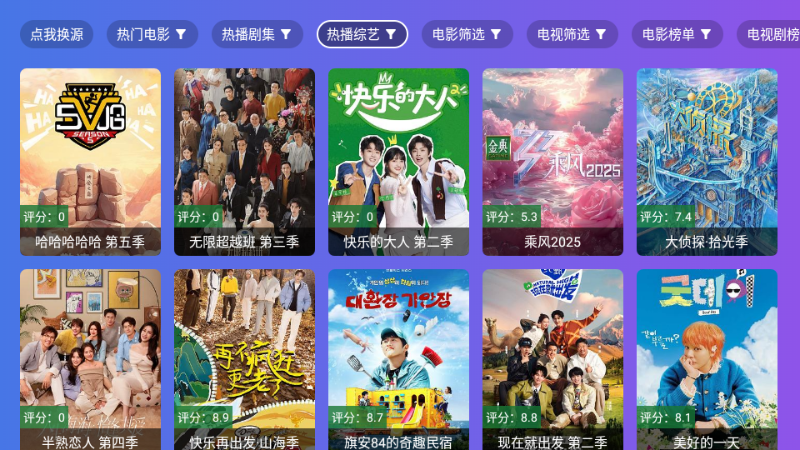Open the 美好的一天 card
Image resolution: width=800 pixels, height=450 pixels.
[x=706, y=360]
